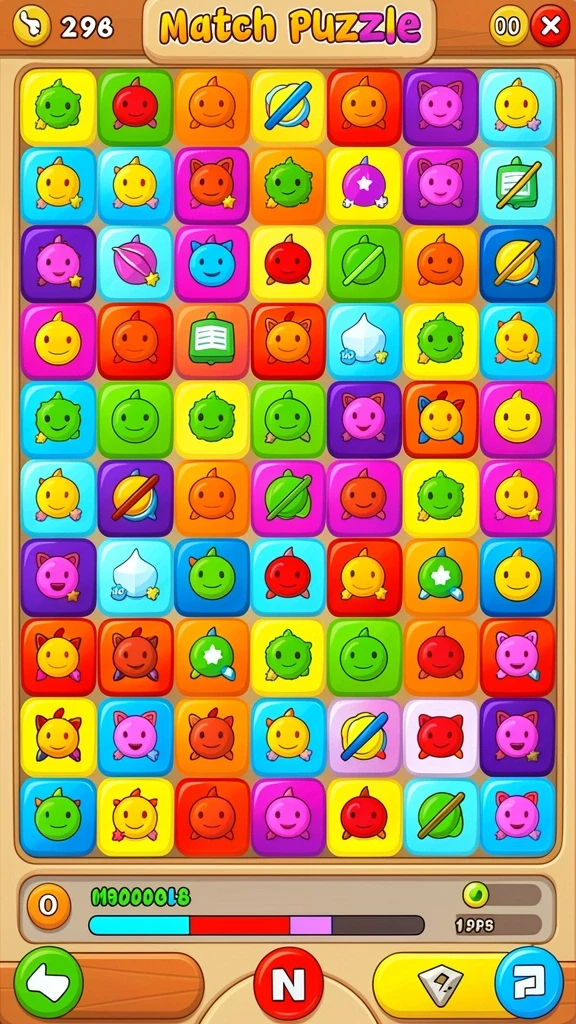Tap the green book with pencil tile
The width and height of the screenshot is (576, 1024).
pos(517,185)
